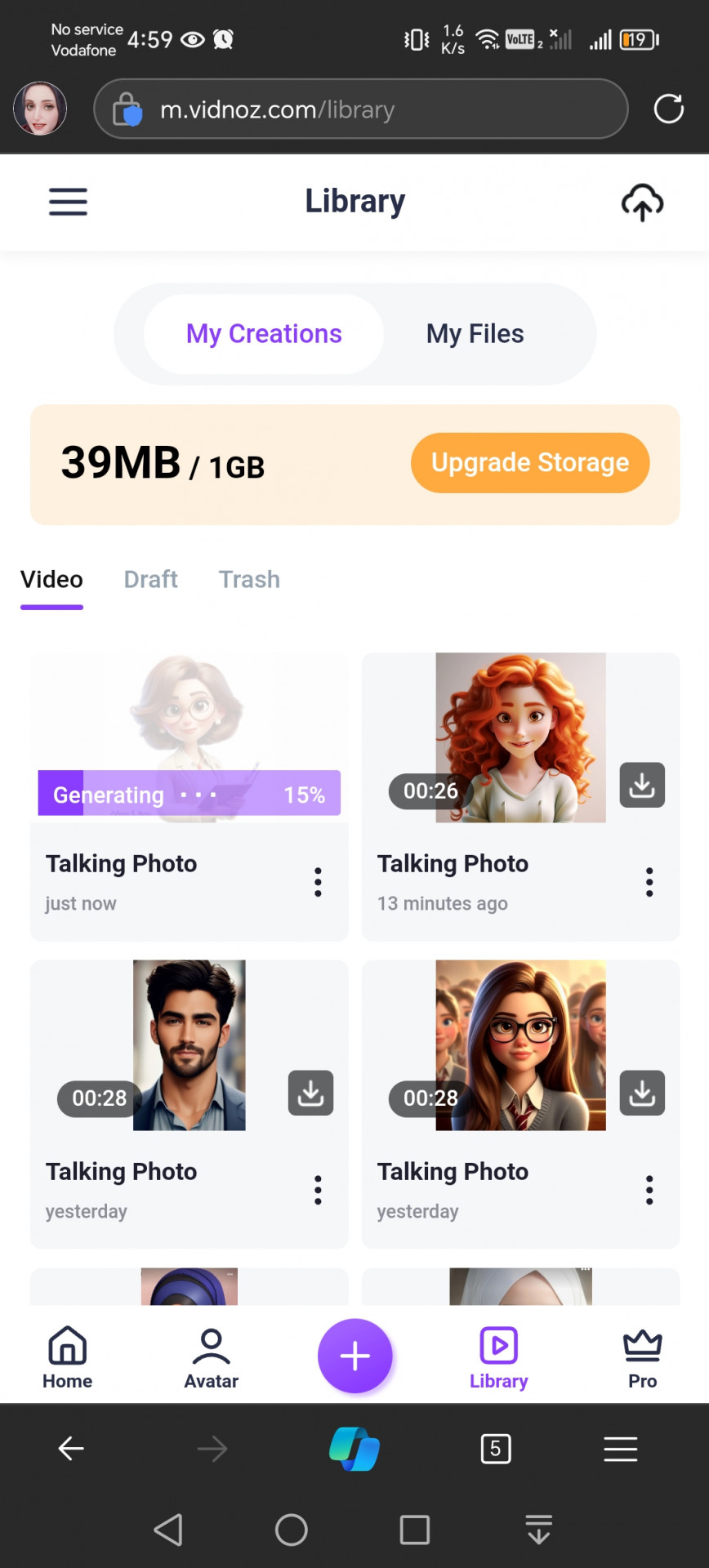The width and height of the screenshot is (709, 1568).
Task: Open the Pro tab
Action: 642,1358
